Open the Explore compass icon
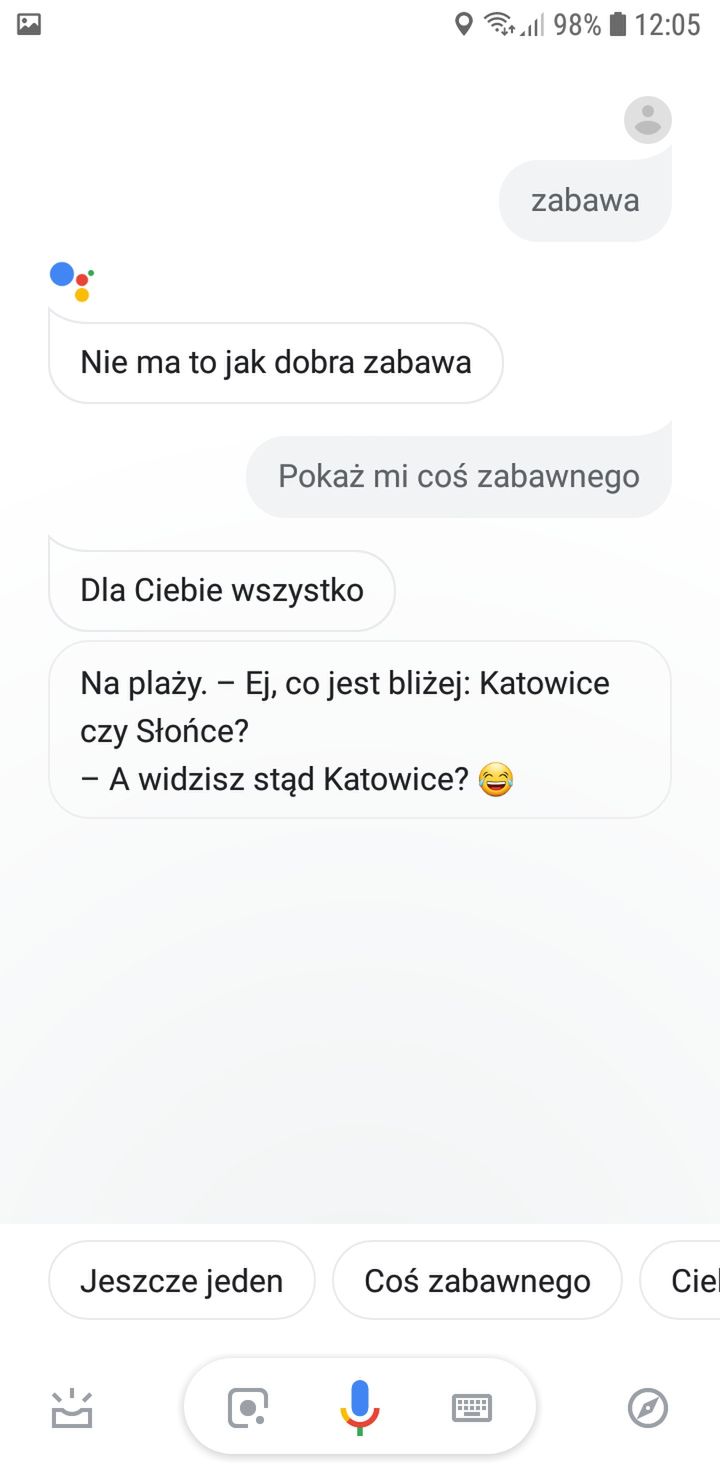 647,1408
